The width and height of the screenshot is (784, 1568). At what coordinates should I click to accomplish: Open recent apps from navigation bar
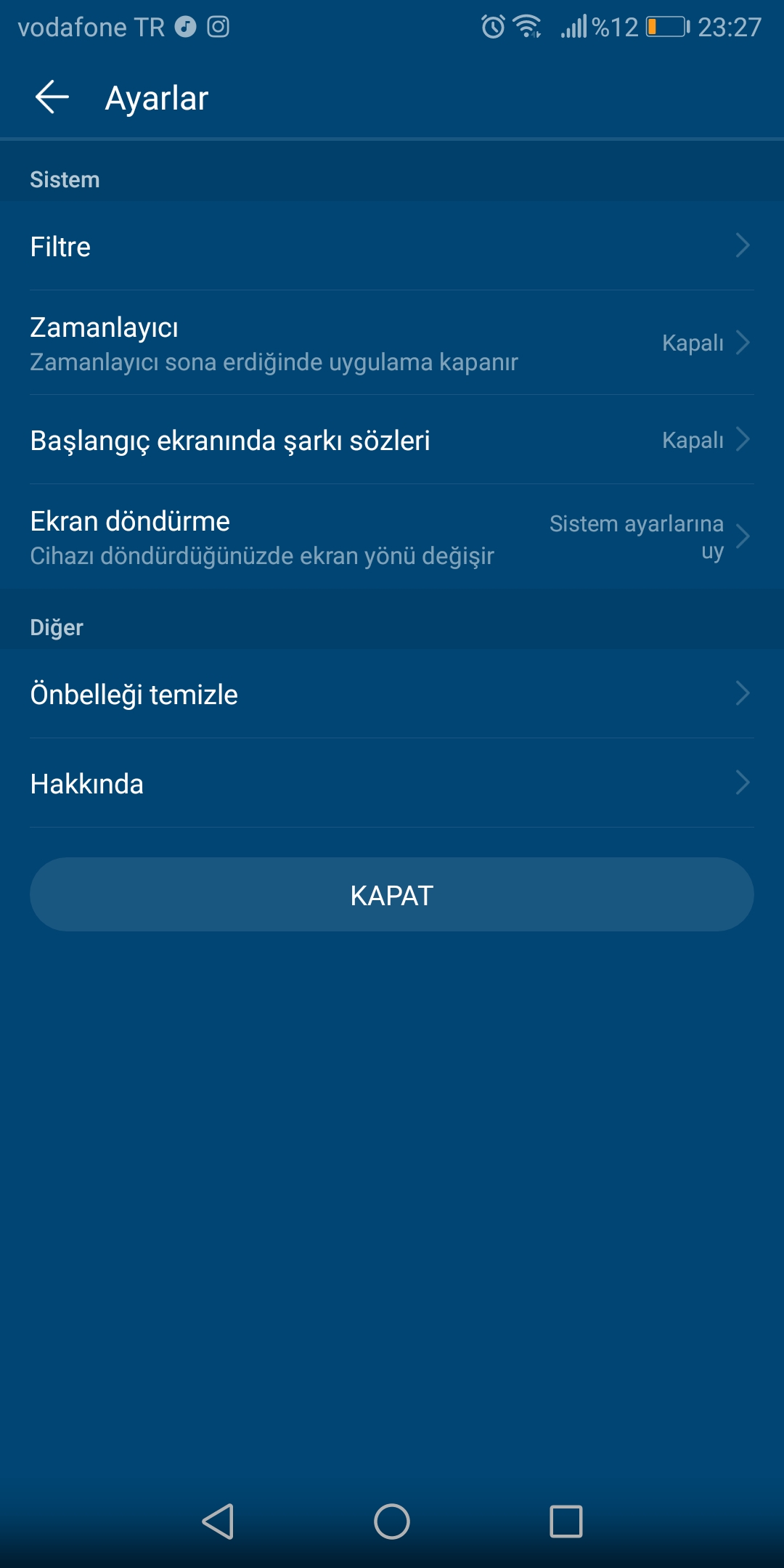click(x=566, y=1522)
